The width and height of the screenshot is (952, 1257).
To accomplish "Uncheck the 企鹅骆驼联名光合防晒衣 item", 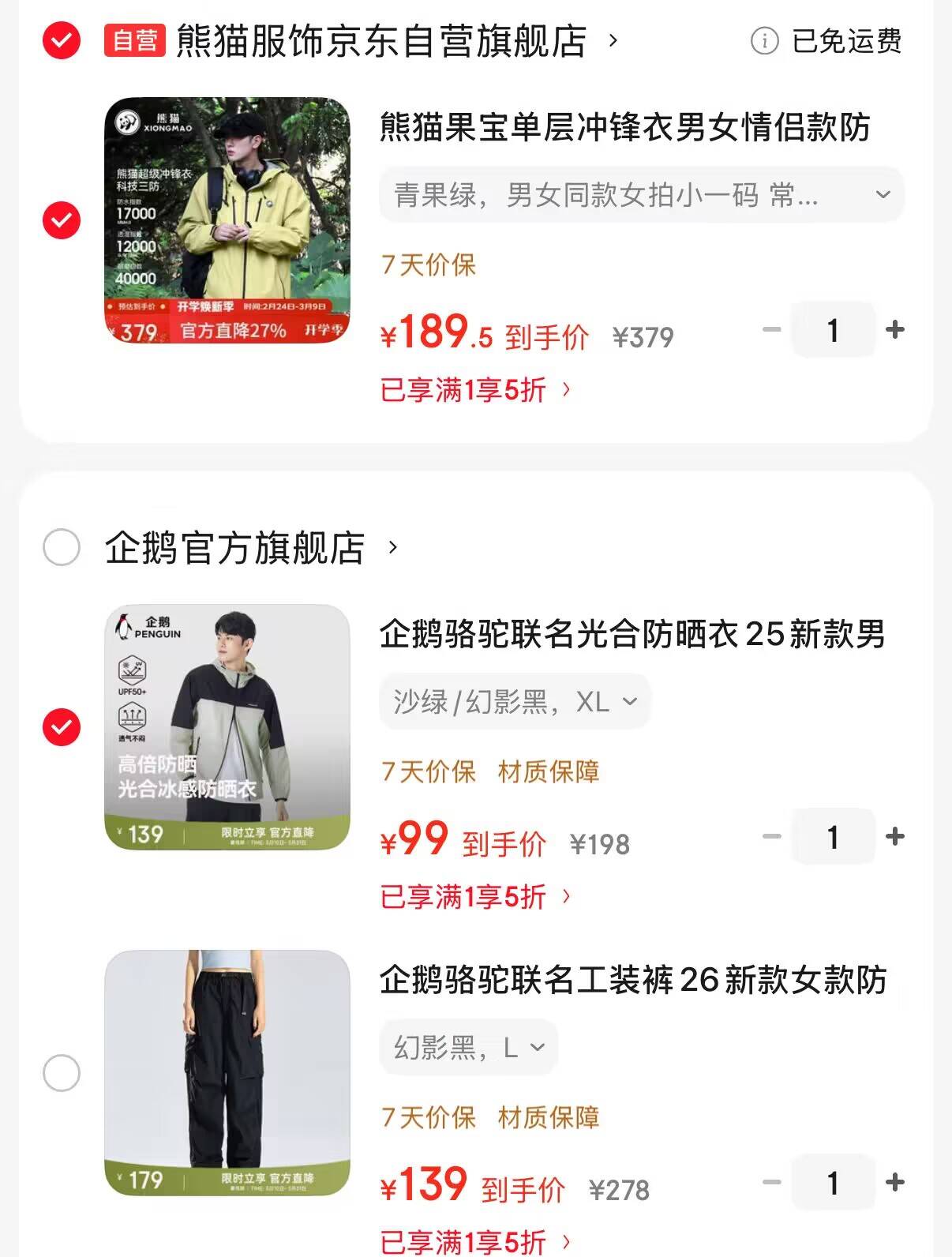I will [x=62, y=727].
